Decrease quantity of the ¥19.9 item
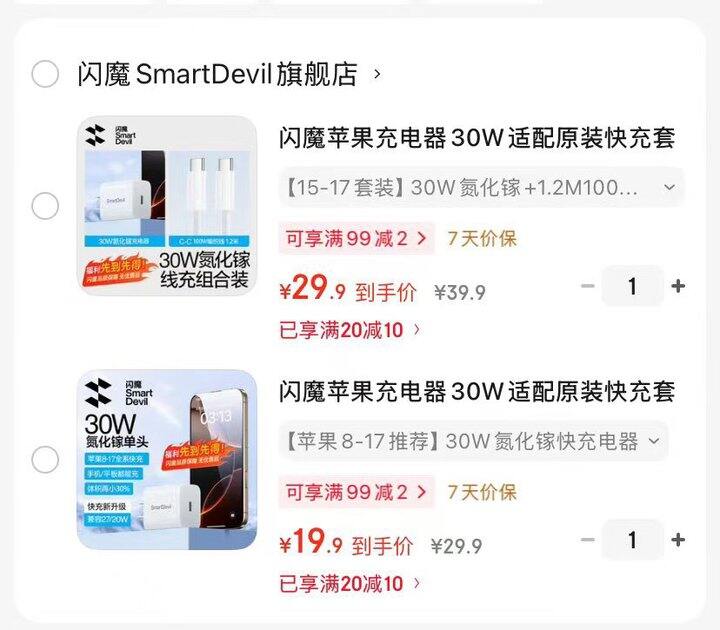 pyautogui.click(x=588, y=540)
